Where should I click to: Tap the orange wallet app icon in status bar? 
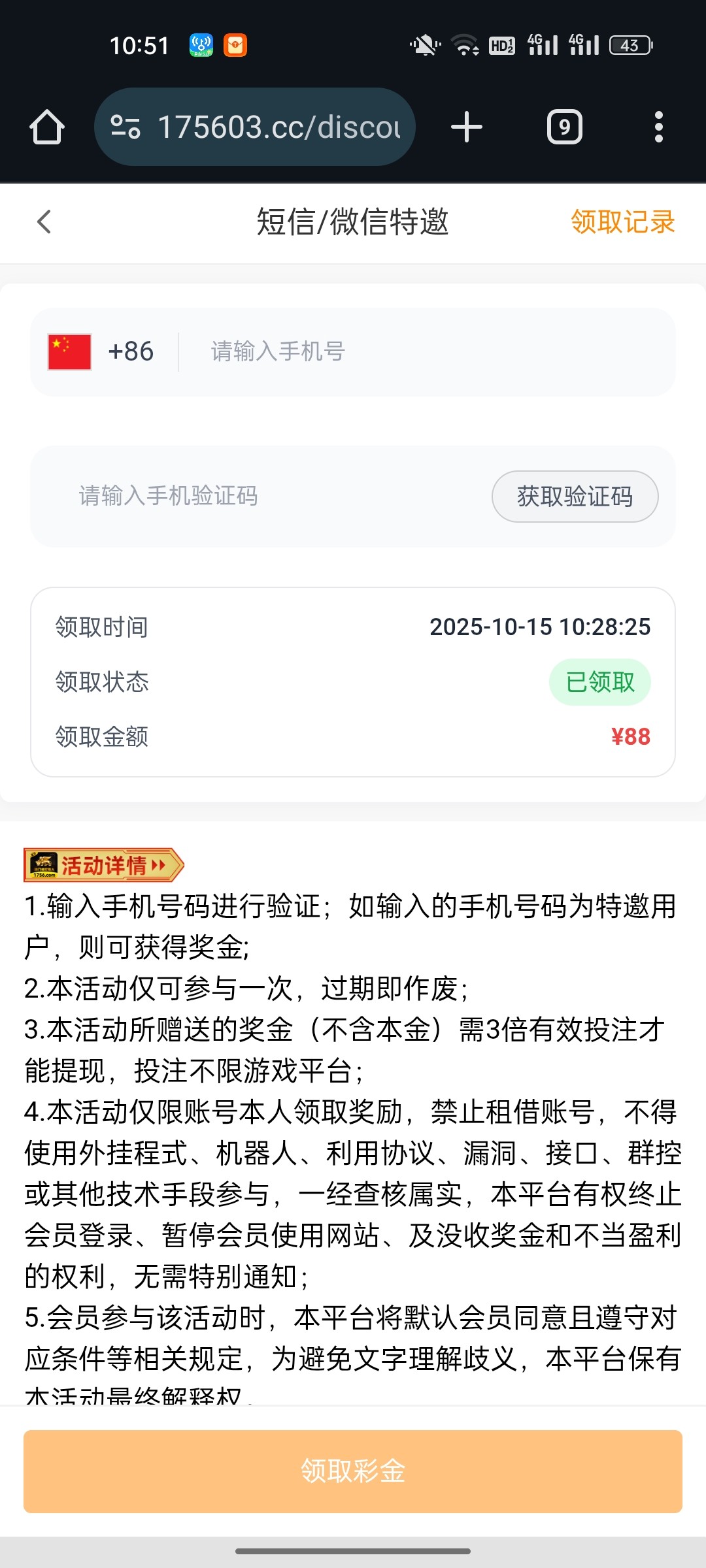(x=236, y=44)
